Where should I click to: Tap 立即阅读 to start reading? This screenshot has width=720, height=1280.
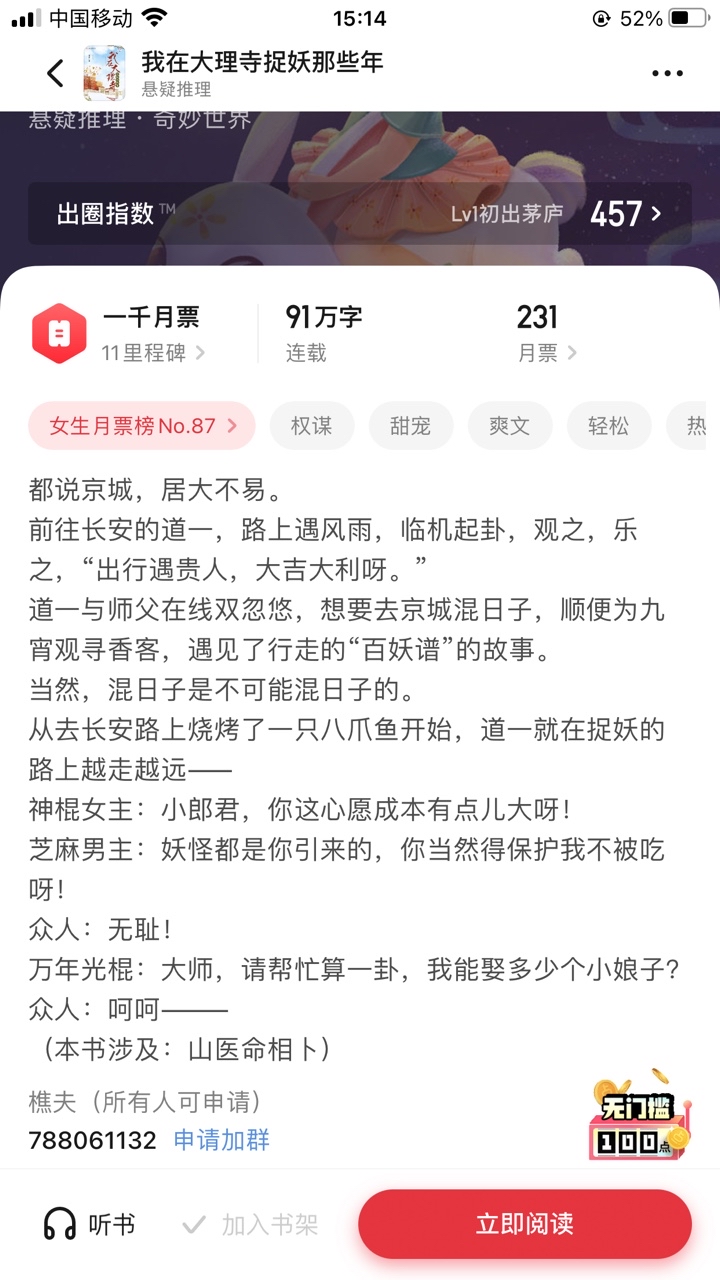point(525,1224)
